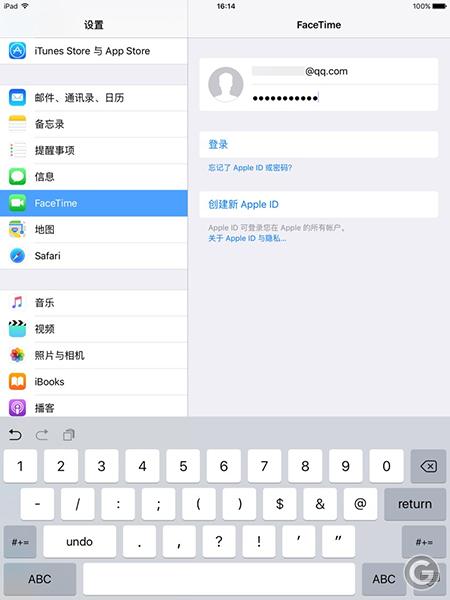The image size is (450, 600).
Task: Open Safari settings
Action: pyautogui.click(x=94, y=256)
